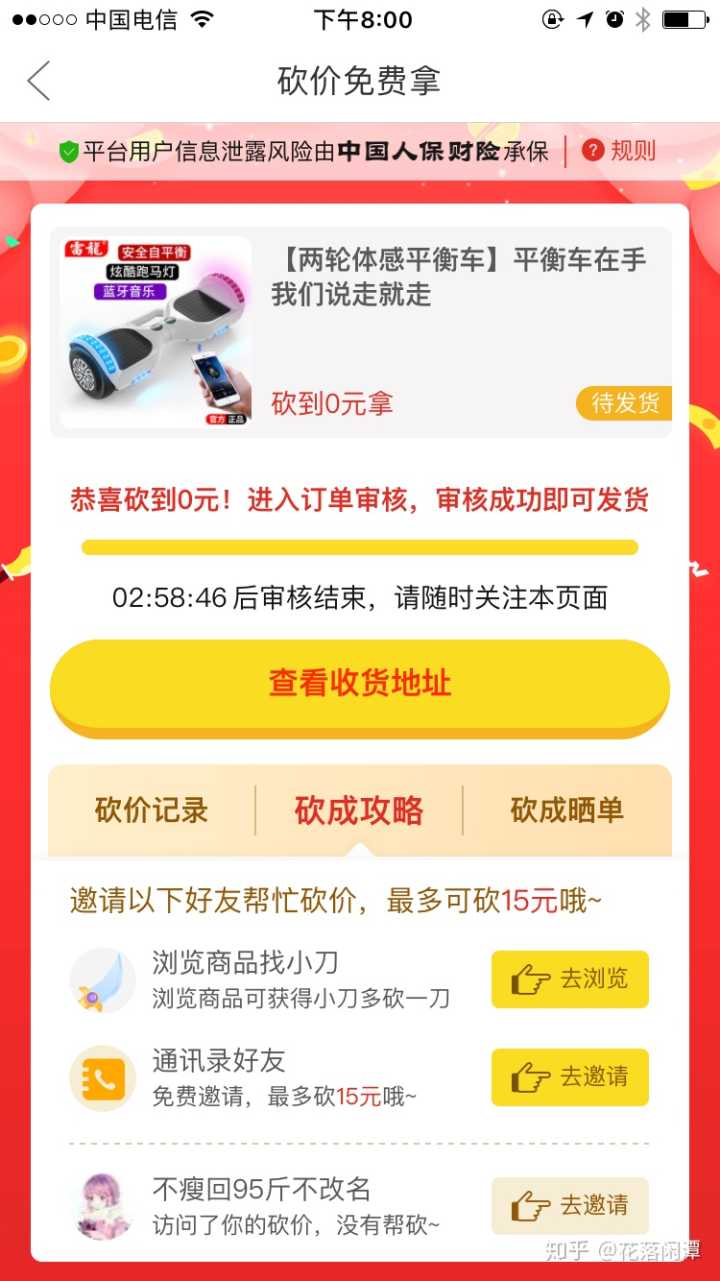Select the 砍成攻略 tab

coord(359,810)
